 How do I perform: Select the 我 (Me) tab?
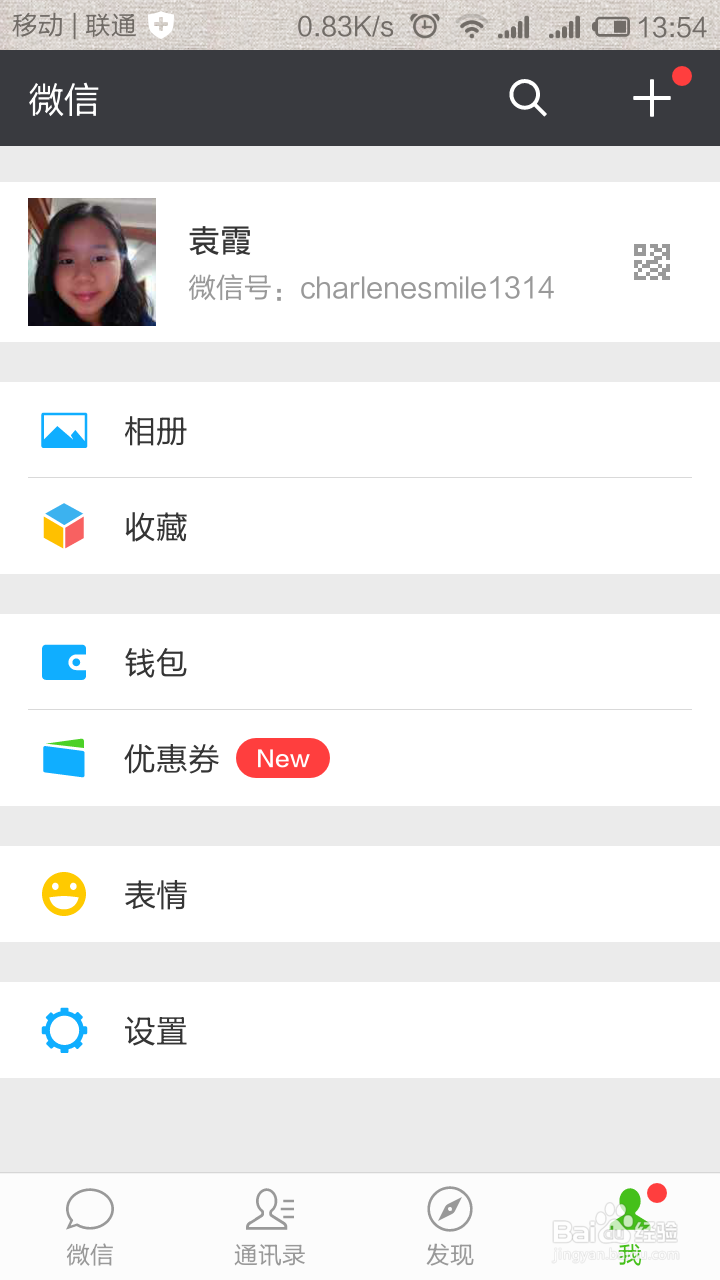(x=630, y=1227)
